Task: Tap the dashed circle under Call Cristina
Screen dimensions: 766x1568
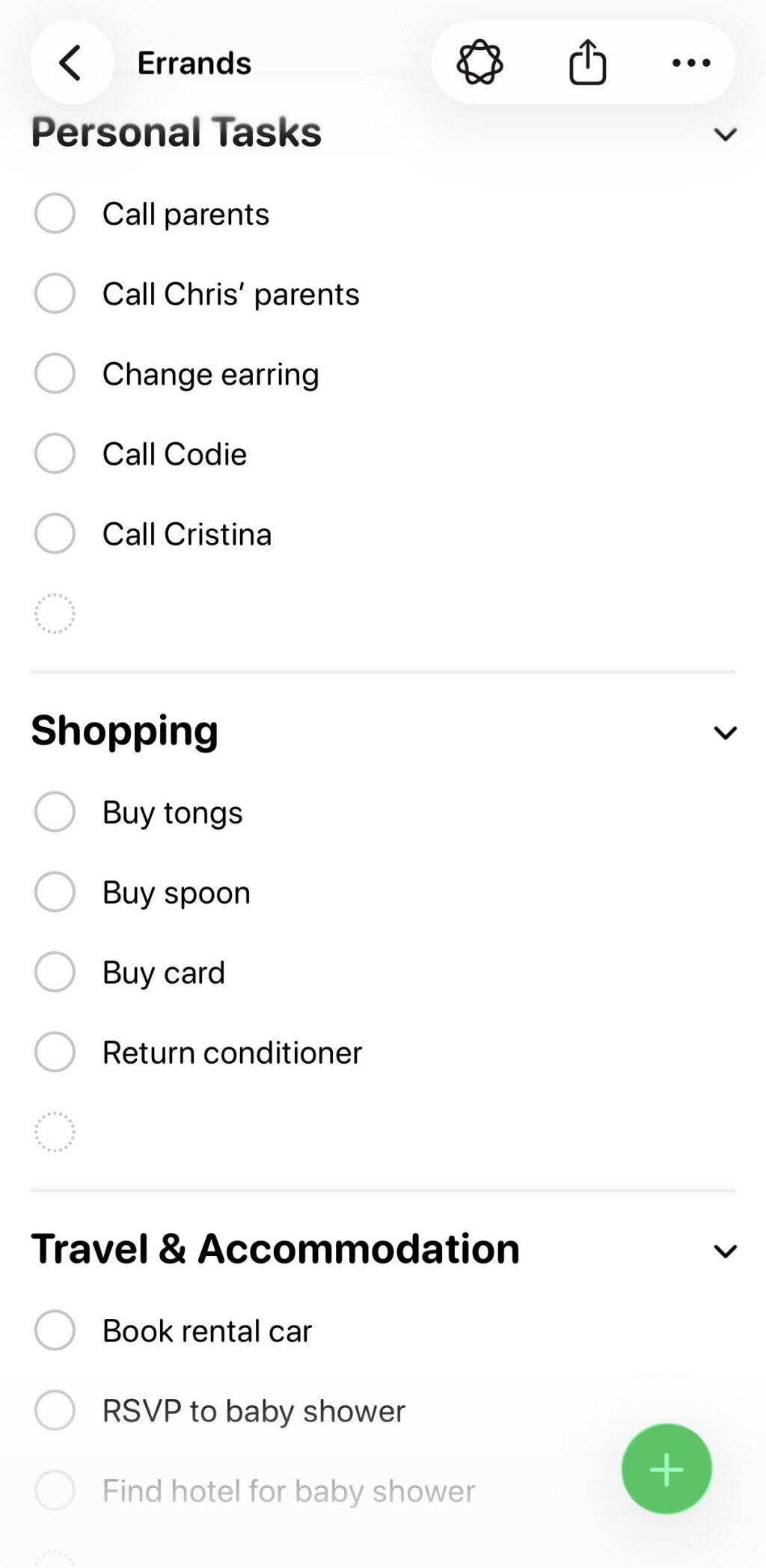Action: click(x=55, y=613)
